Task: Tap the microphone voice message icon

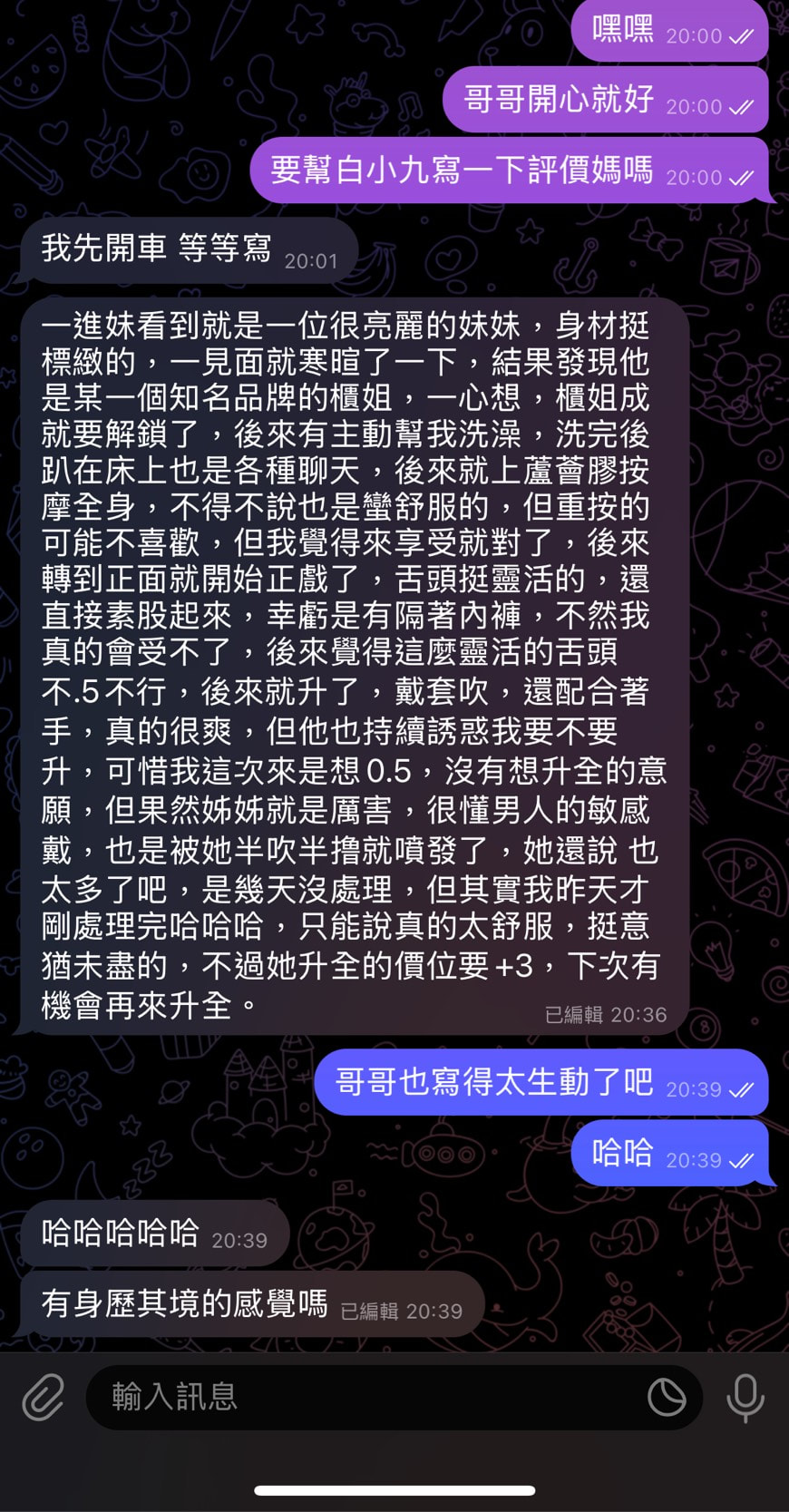Action: click(745, 1398)
